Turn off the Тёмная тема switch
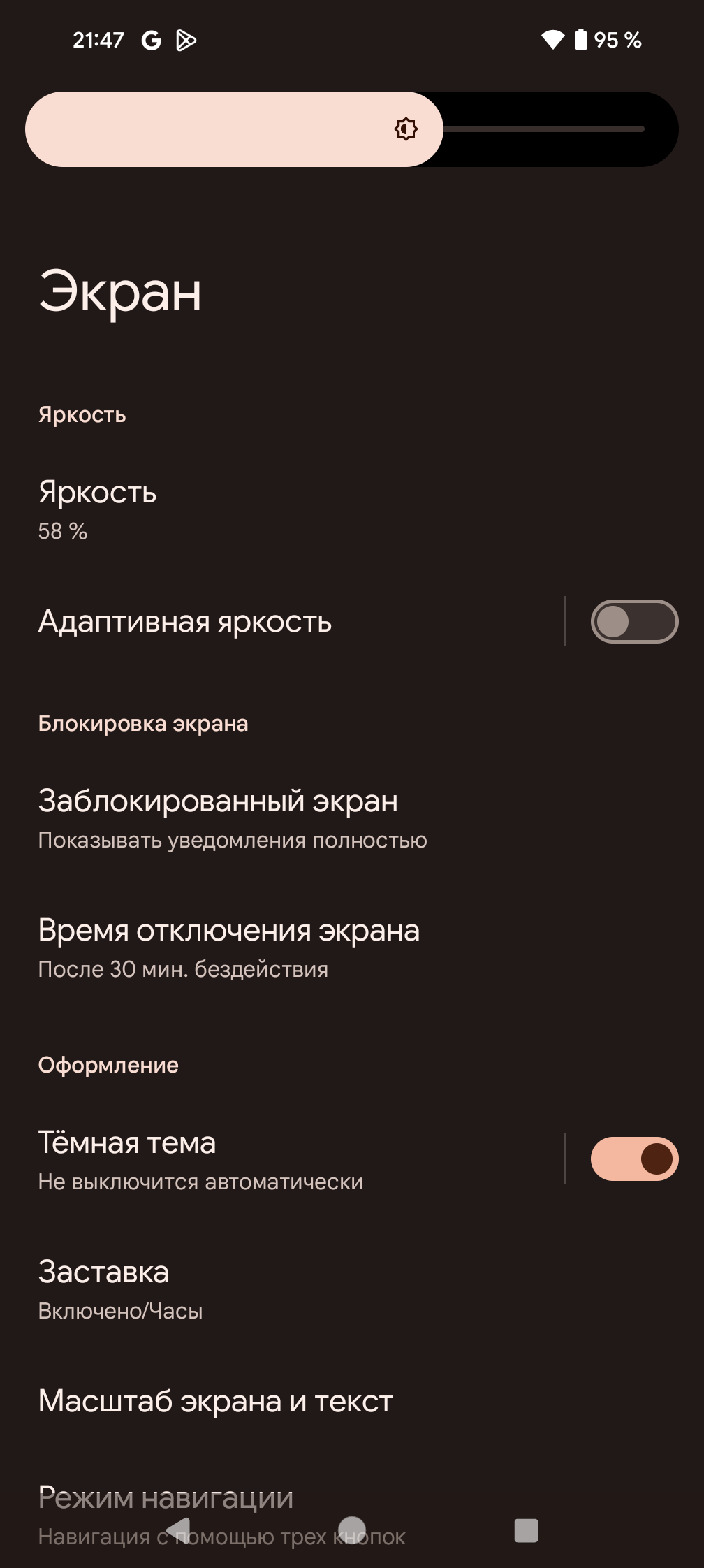Image resolution: width=704 pixels, height=1568 pixels. (x=633, y=1159)
